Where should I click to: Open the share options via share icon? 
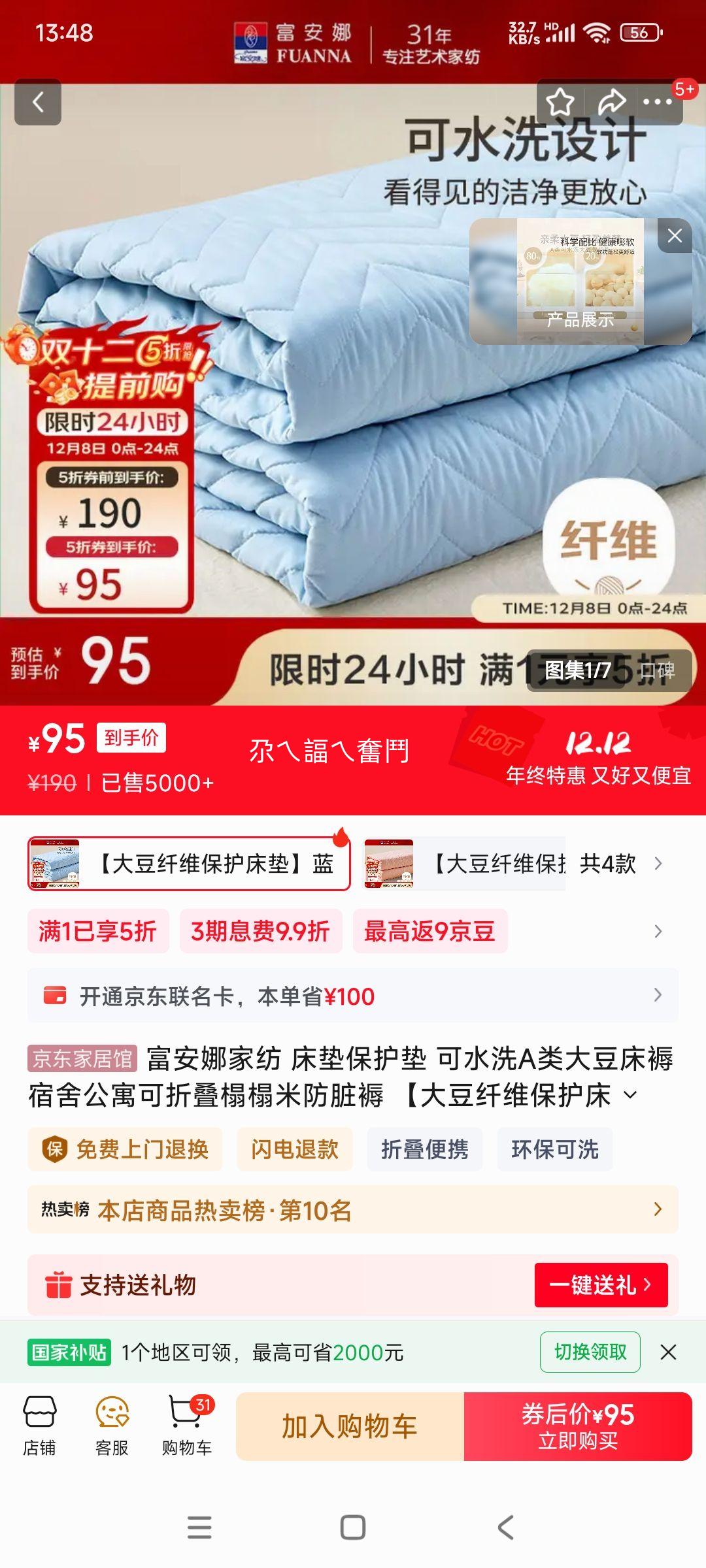(611, 101)
